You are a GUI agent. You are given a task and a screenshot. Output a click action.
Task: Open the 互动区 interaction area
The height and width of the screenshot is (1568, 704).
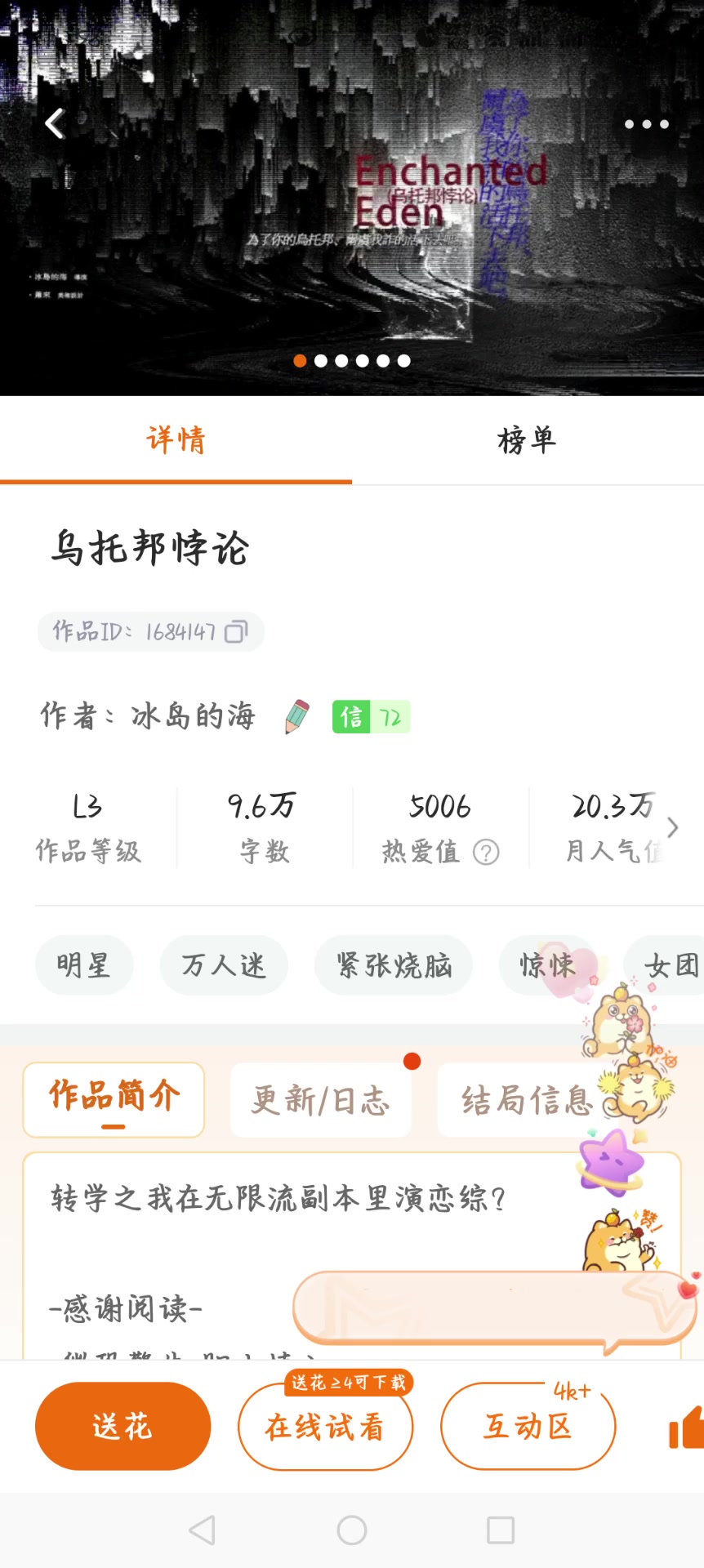coord(528,1428)
